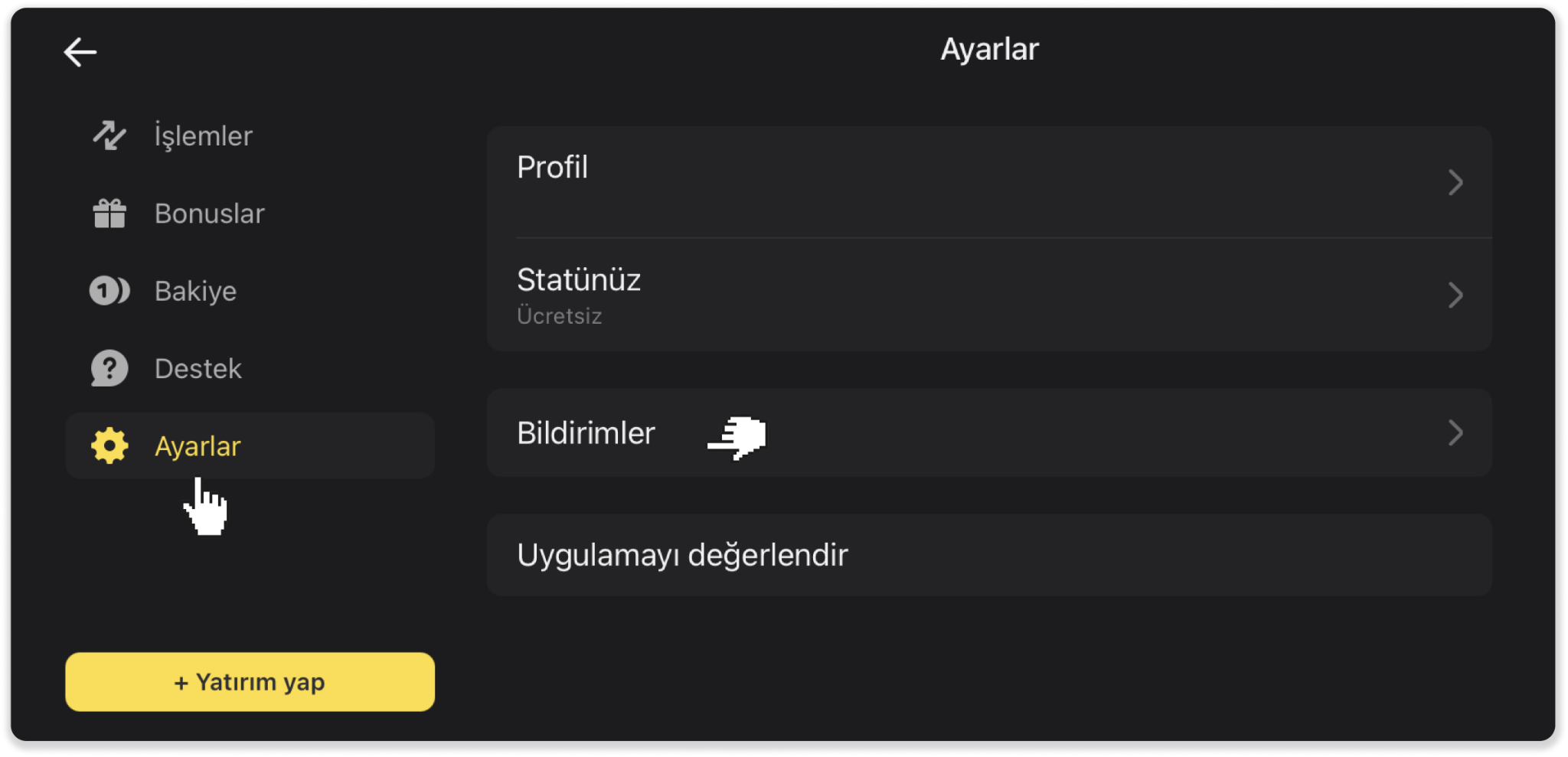Tap the yellow Yatırım yap button
This screenshot has width=1568, height=757.
click(250, 682)
